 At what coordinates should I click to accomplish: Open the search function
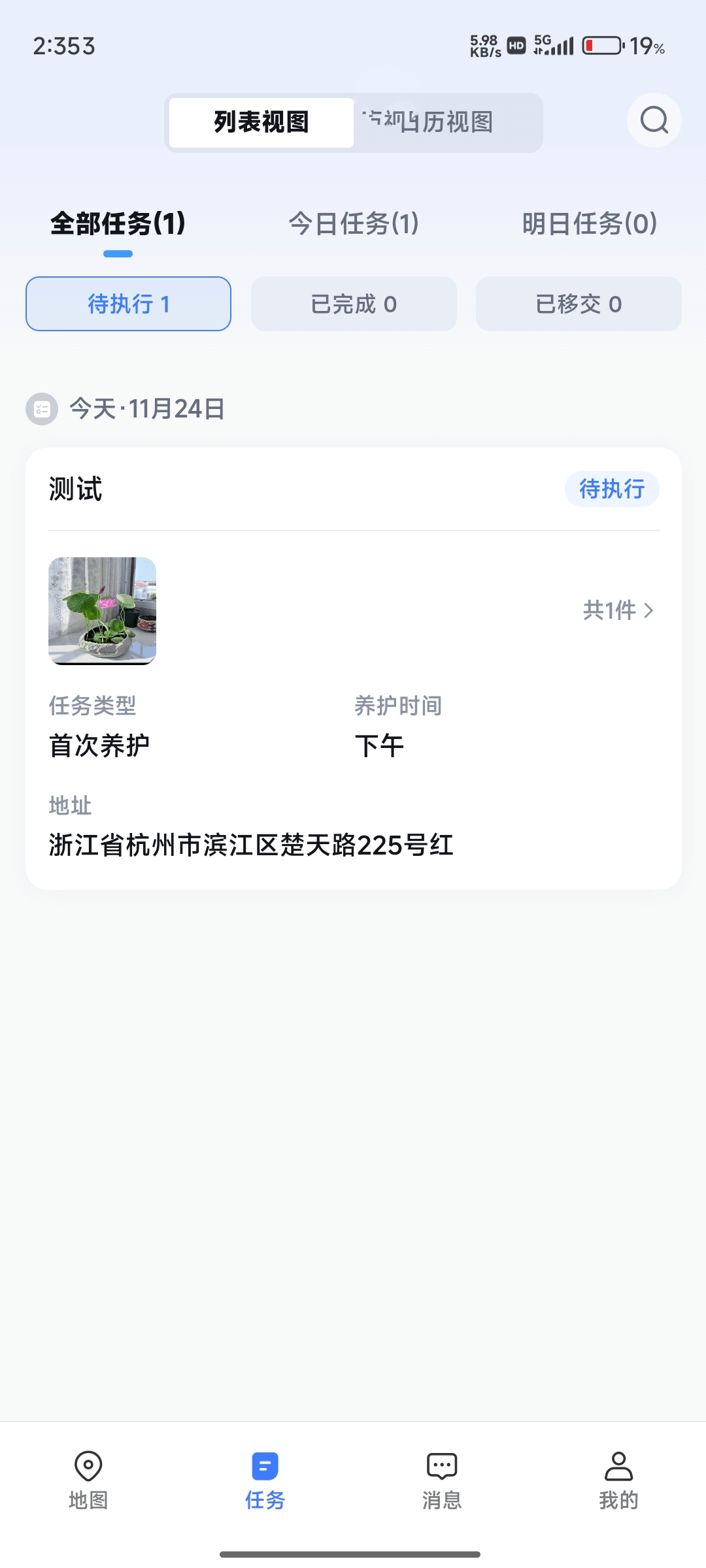tap(653, 120)
